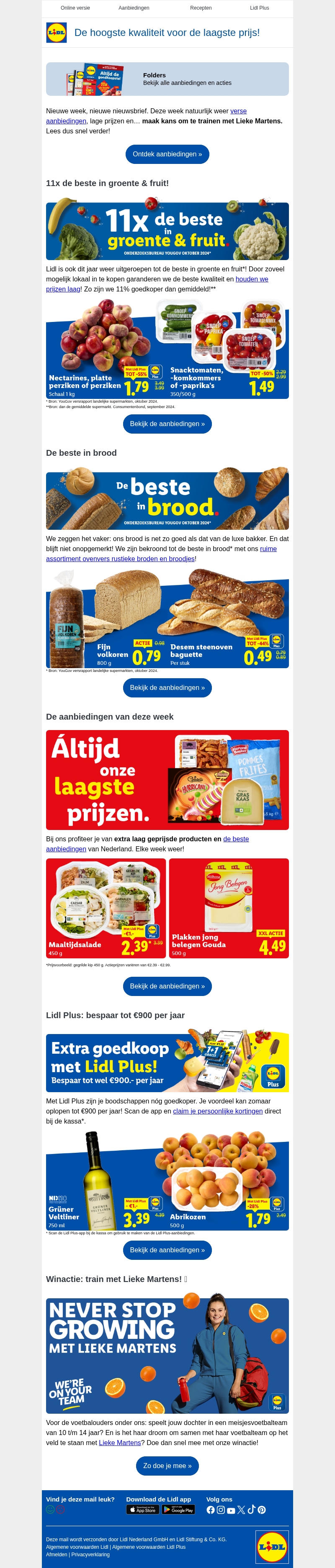Tap the Ontdek aanbiedingen button
This screenshot has height=1568, width=335.
[x=167, y=154]
